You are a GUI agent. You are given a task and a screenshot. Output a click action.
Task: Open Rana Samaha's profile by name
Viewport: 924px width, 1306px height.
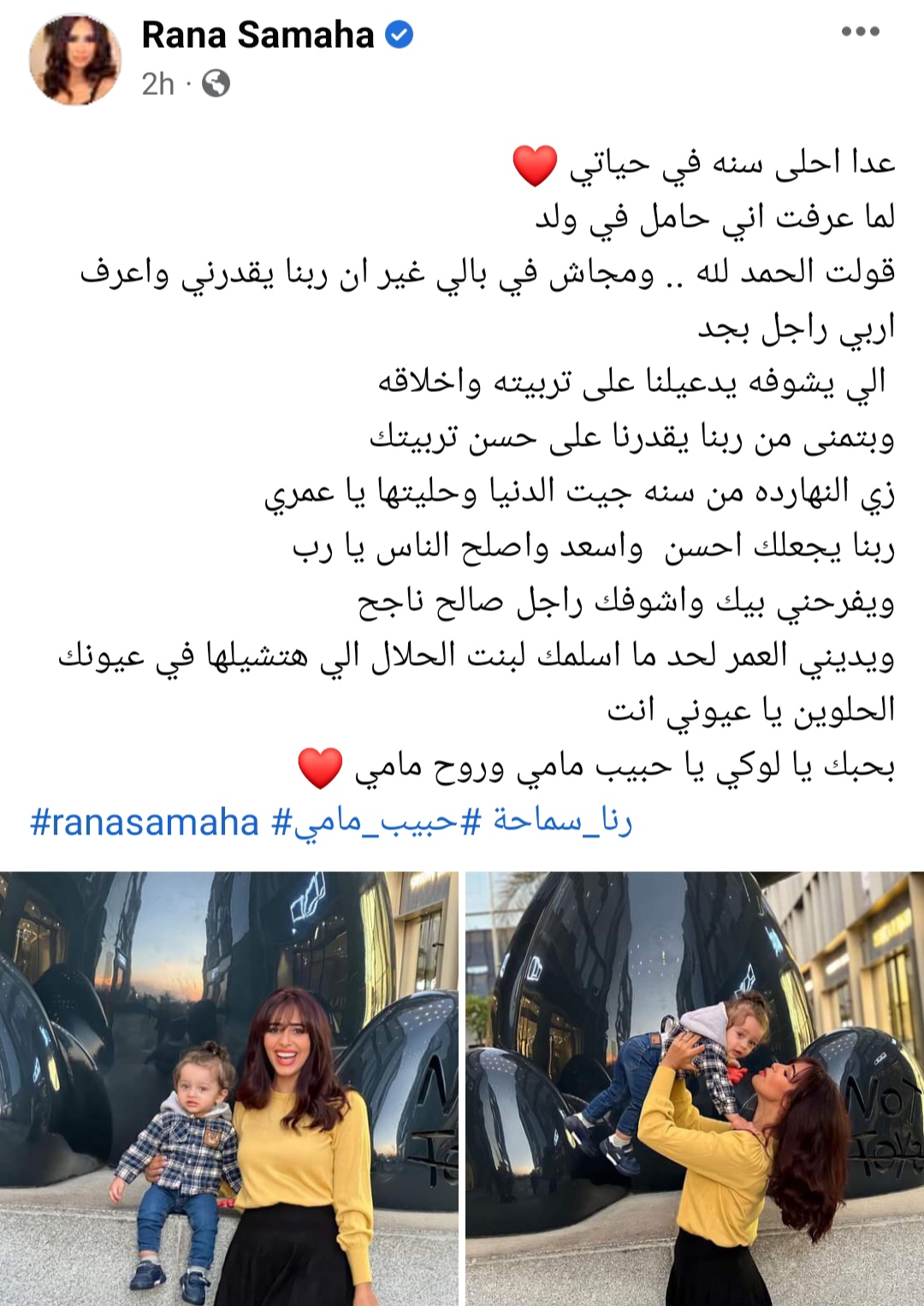pos(258,35)
